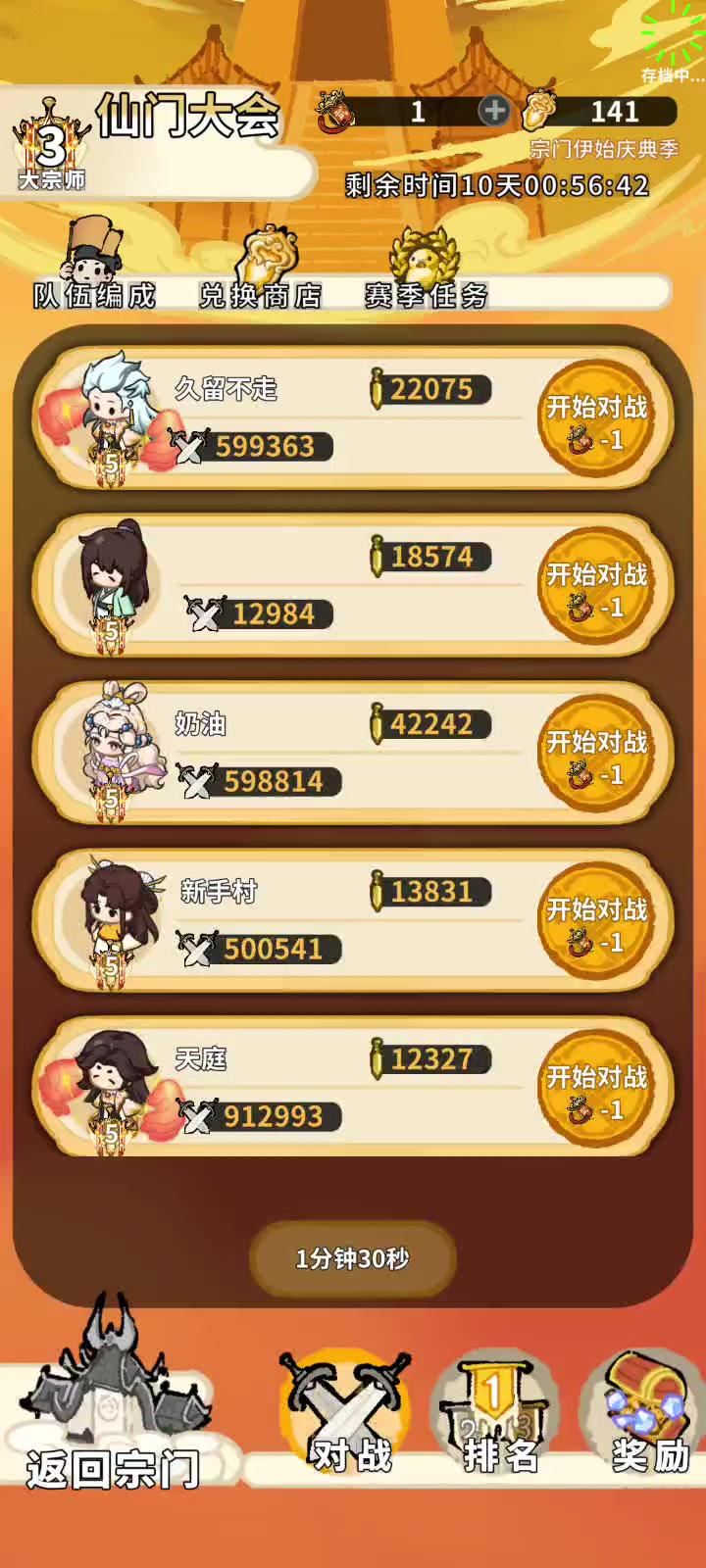Start battle against 新手村
Viewport: 706px width, 1568px height.
click(596, 922)
